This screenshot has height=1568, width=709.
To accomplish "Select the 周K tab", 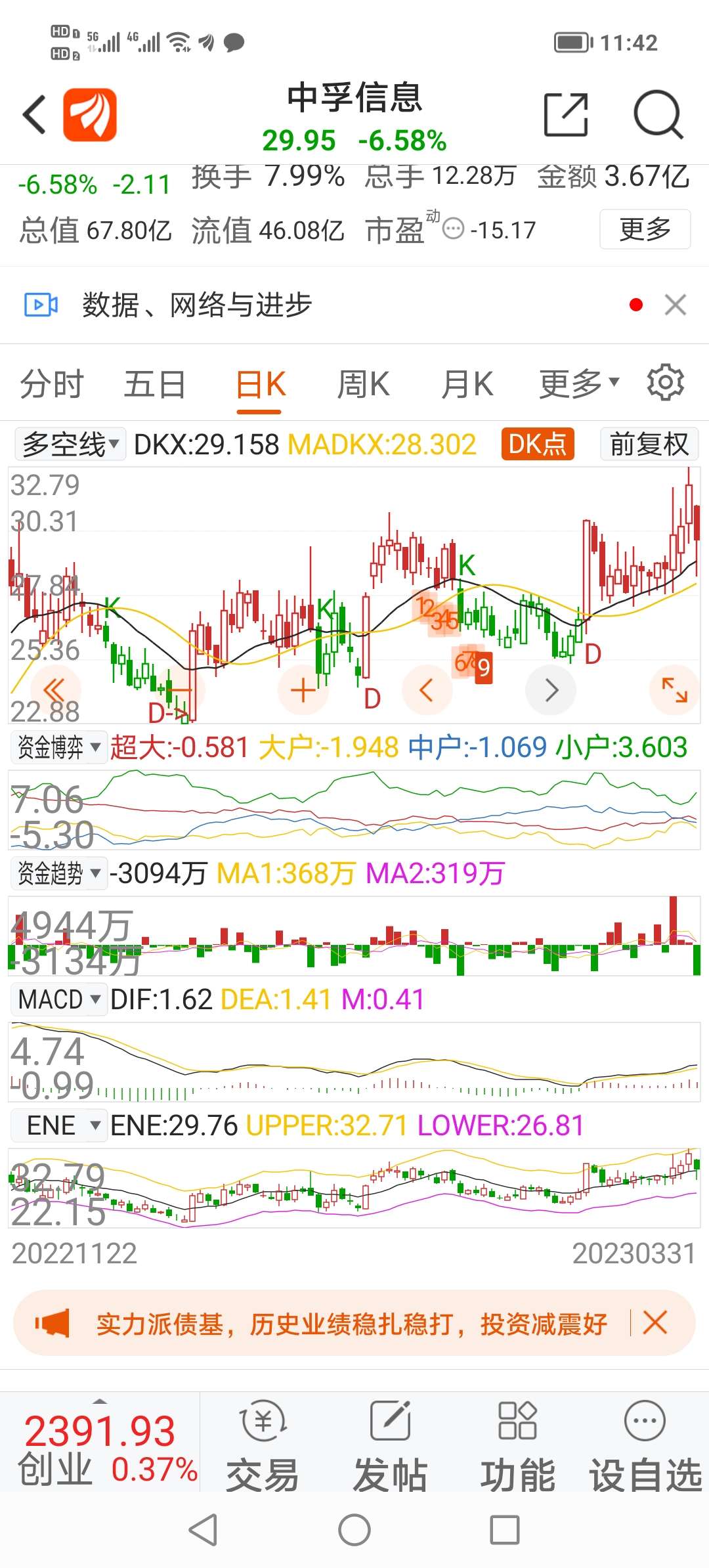I will (363, 384).
